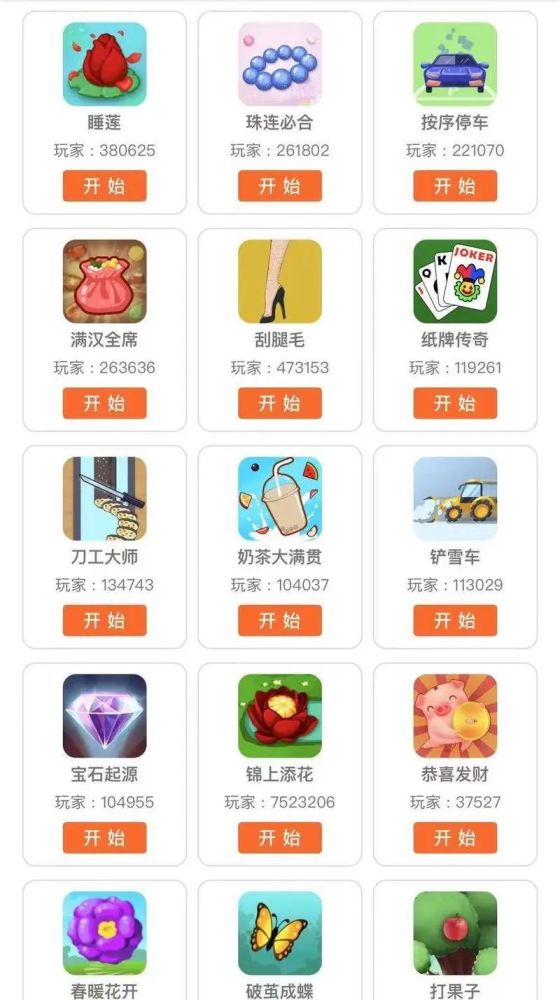Image resolution: width=560 pixels, height=1000 pixels.
Task: Begin playing 奶茶大满贯
Action: [x=280, y=621]
